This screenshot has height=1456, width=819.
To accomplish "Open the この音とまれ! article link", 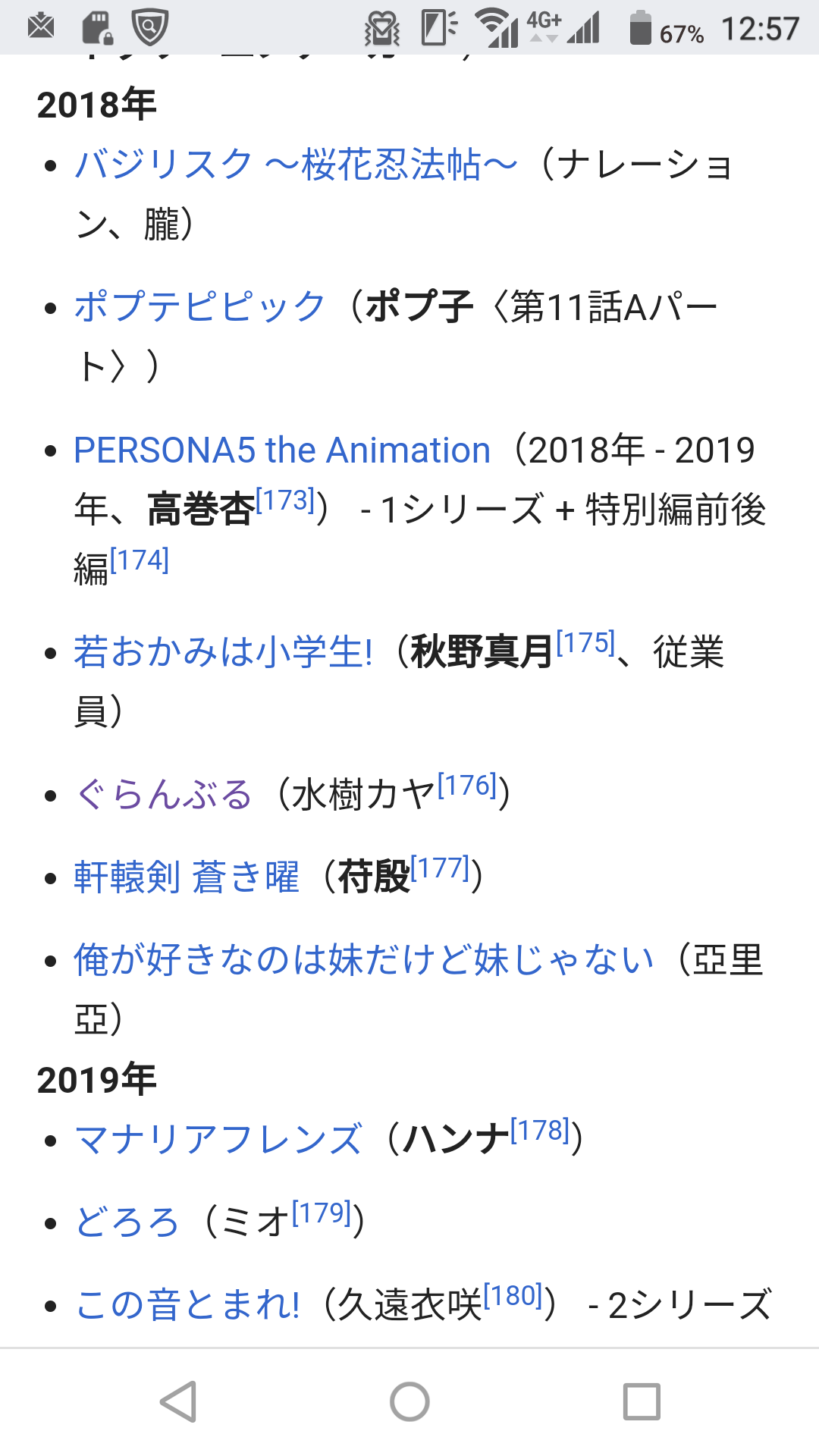I will (x=188, y=1304).
